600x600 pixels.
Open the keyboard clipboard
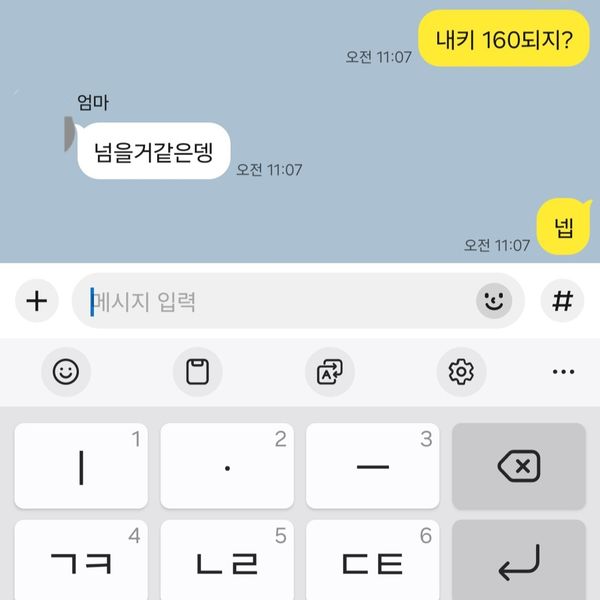click(197, 373)
